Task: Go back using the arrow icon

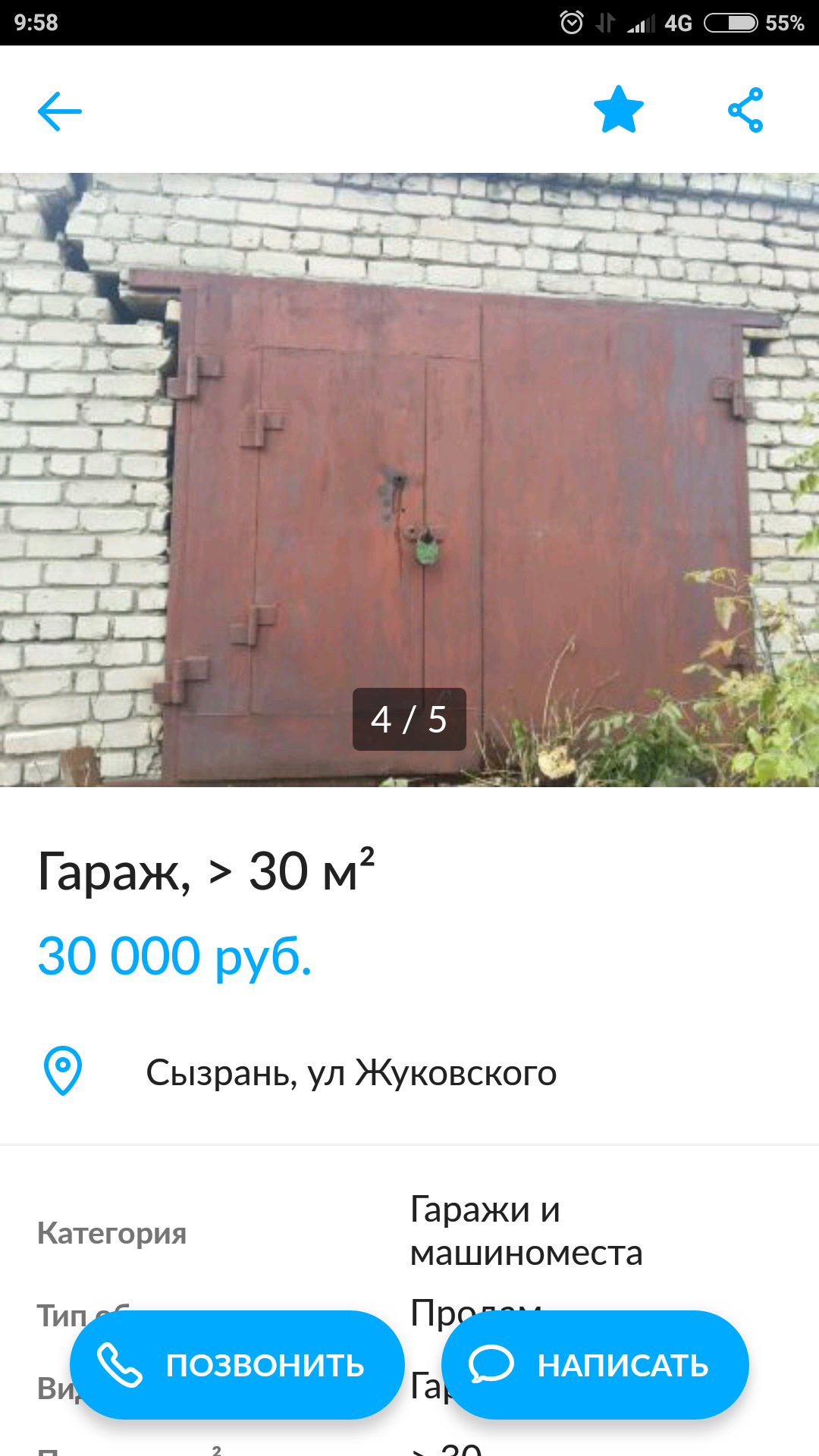Action: point(60,111)
